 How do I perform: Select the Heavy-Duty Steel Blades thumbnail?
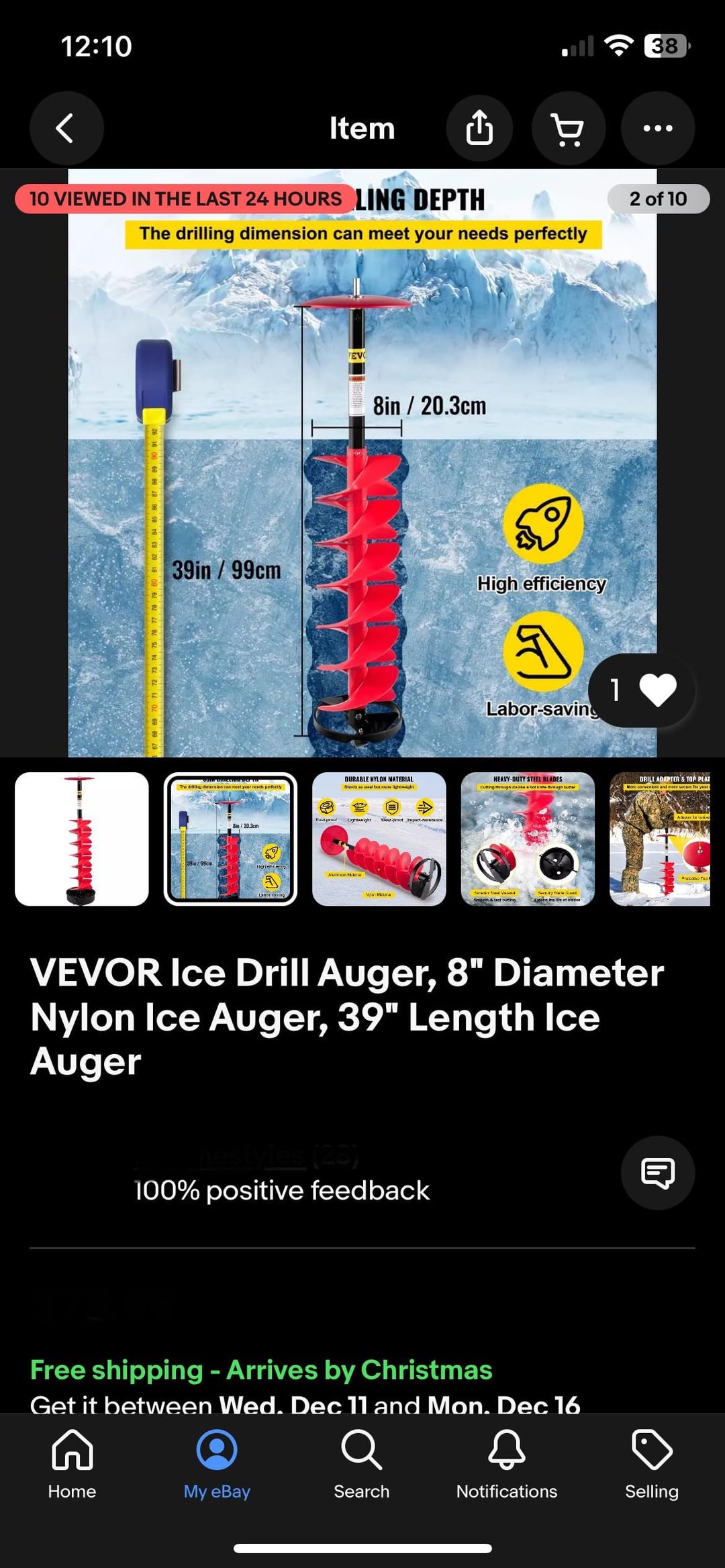tap(528, 839)
